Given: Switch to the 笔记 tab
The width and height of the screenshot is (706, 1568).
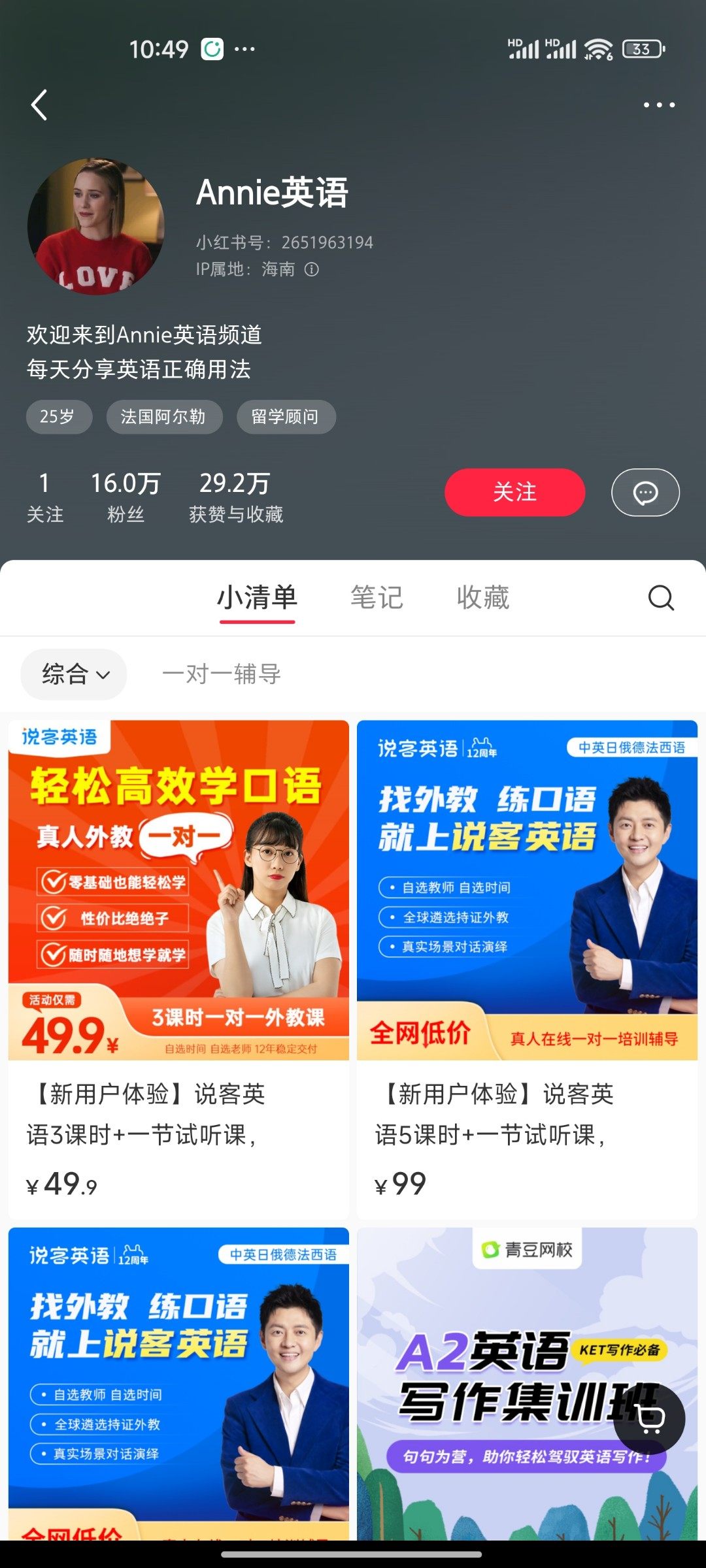Looking at the screenshot, I should click(377, 597).
